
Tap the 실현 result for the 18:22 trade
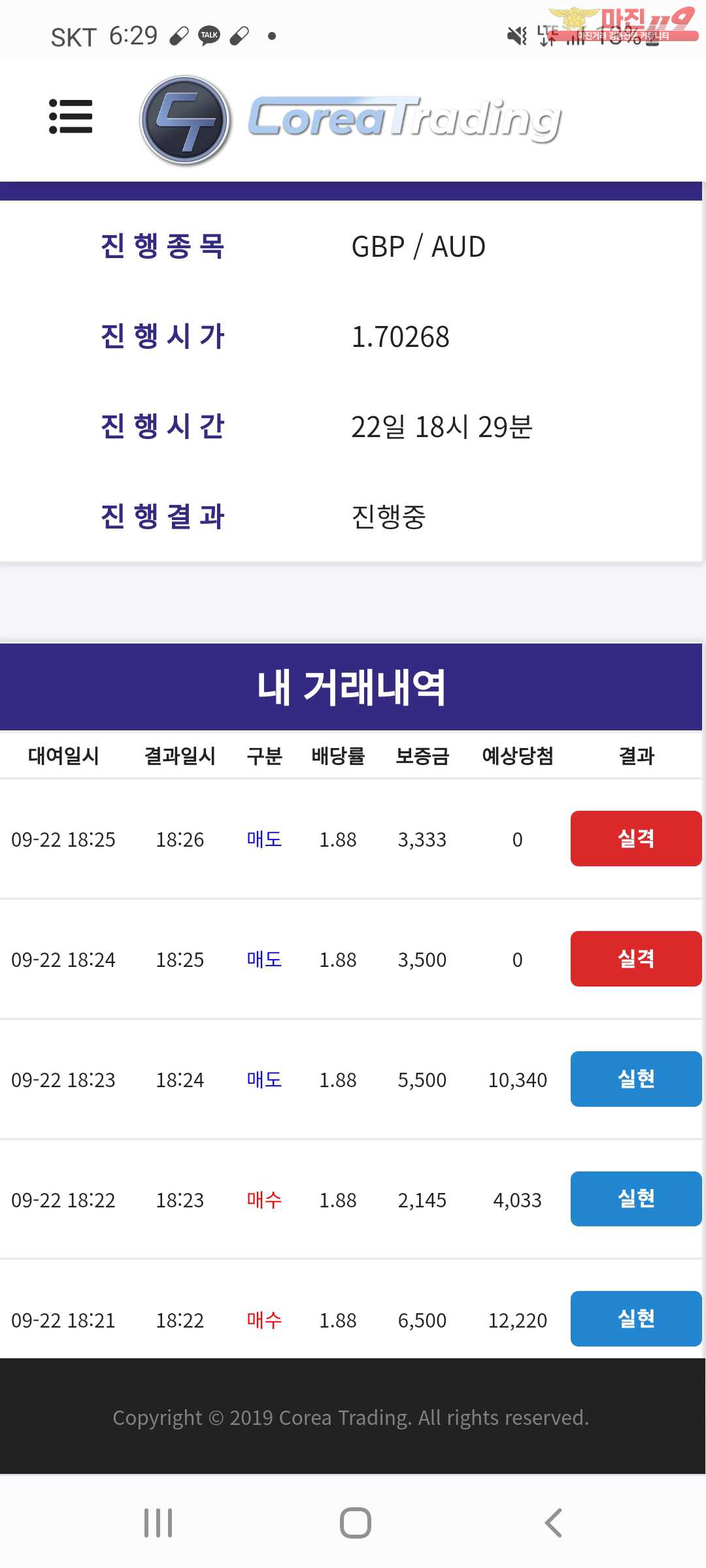[636, 1199]
